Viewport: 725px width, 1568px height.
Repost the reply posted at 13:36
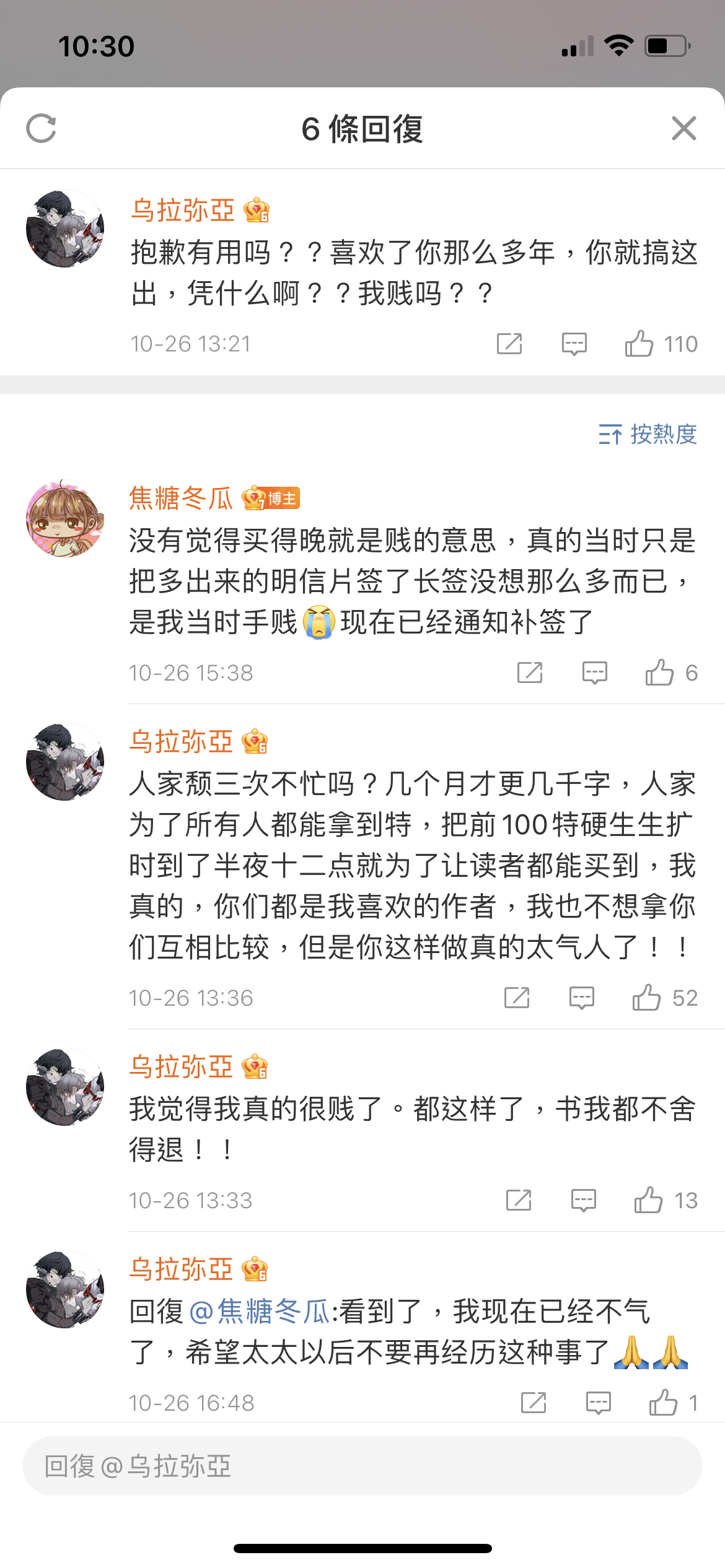[517, 998]
